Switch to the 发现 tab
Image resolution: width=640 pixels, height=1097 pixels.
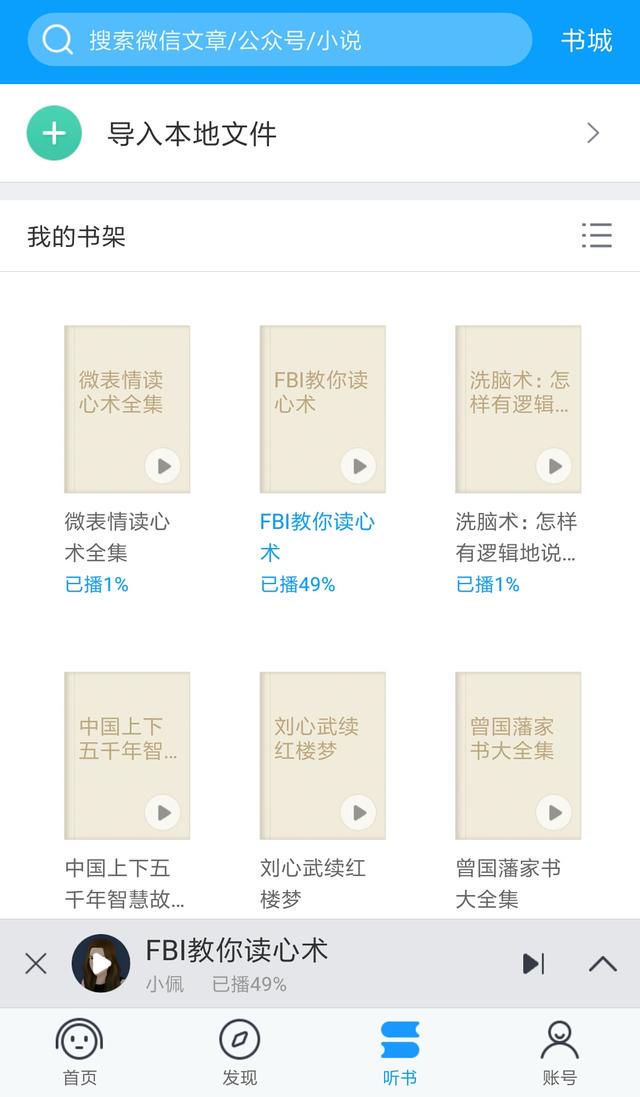(240, 1053)
